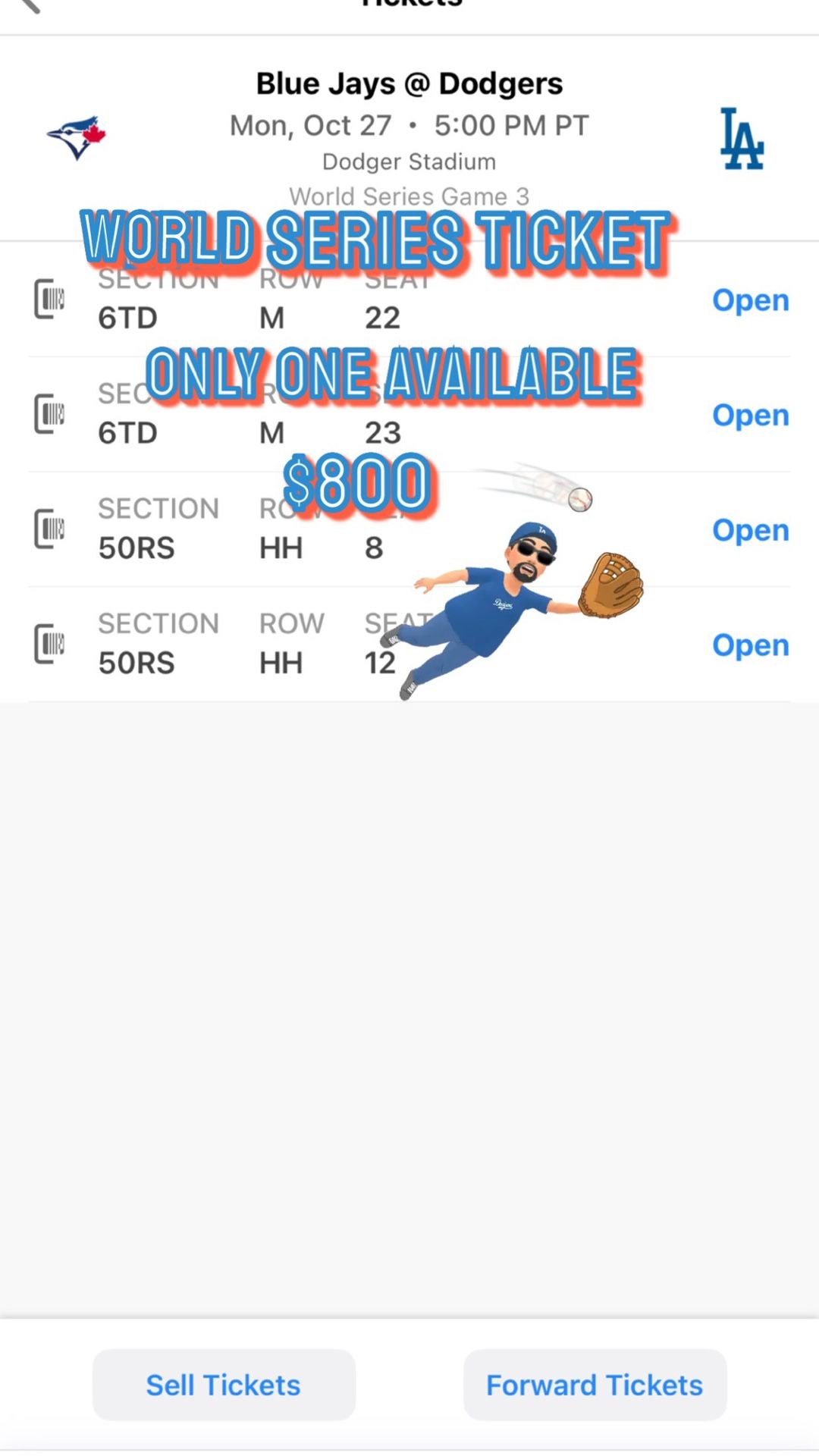Tap the World Series Game 3 label
This screenshot has width=819, height=1456.
[x=408, y=196]
